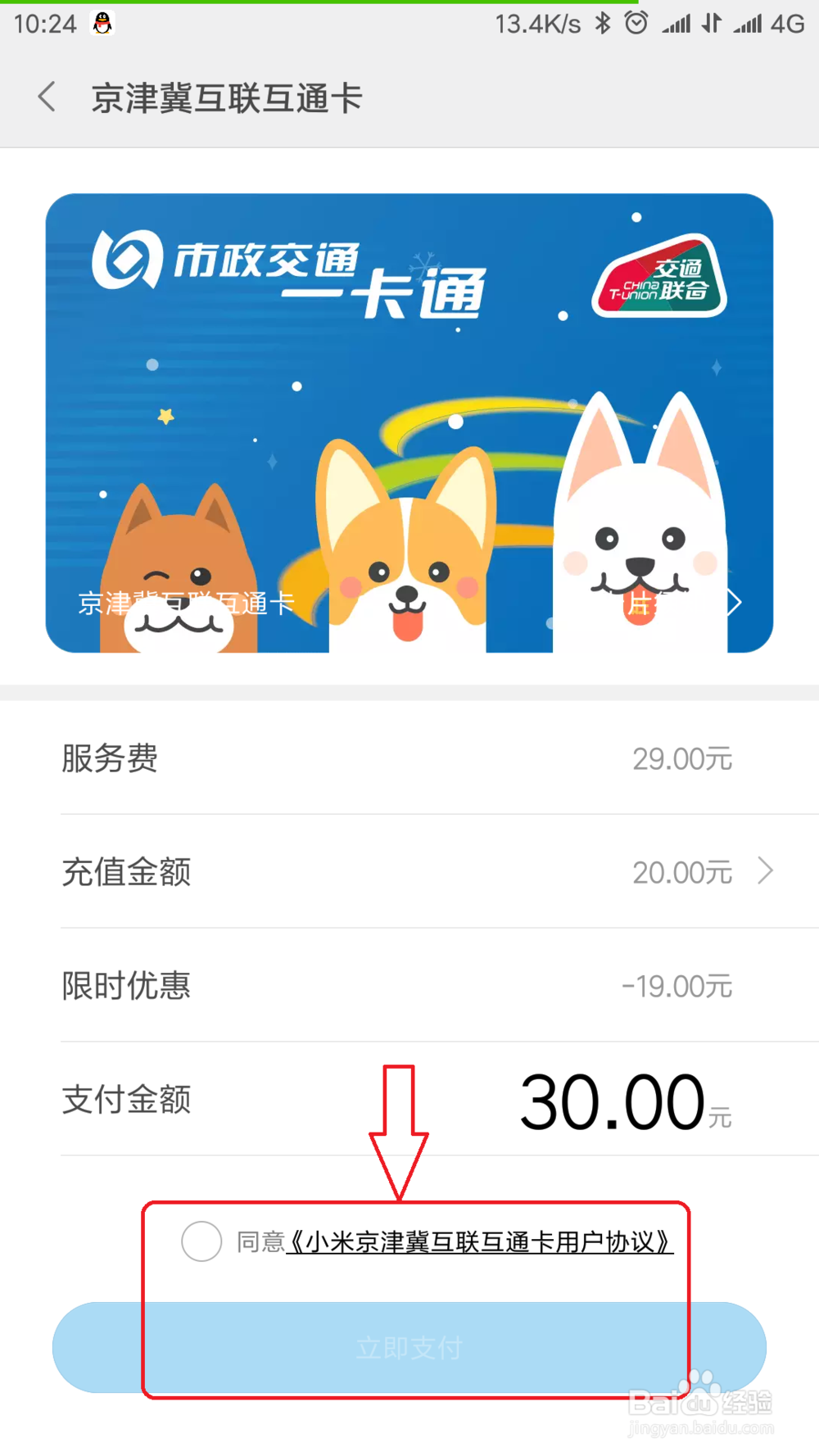Tap the back arrow to return
The height and width of the screenshot is (1456, 819).
tap(47, 97)
